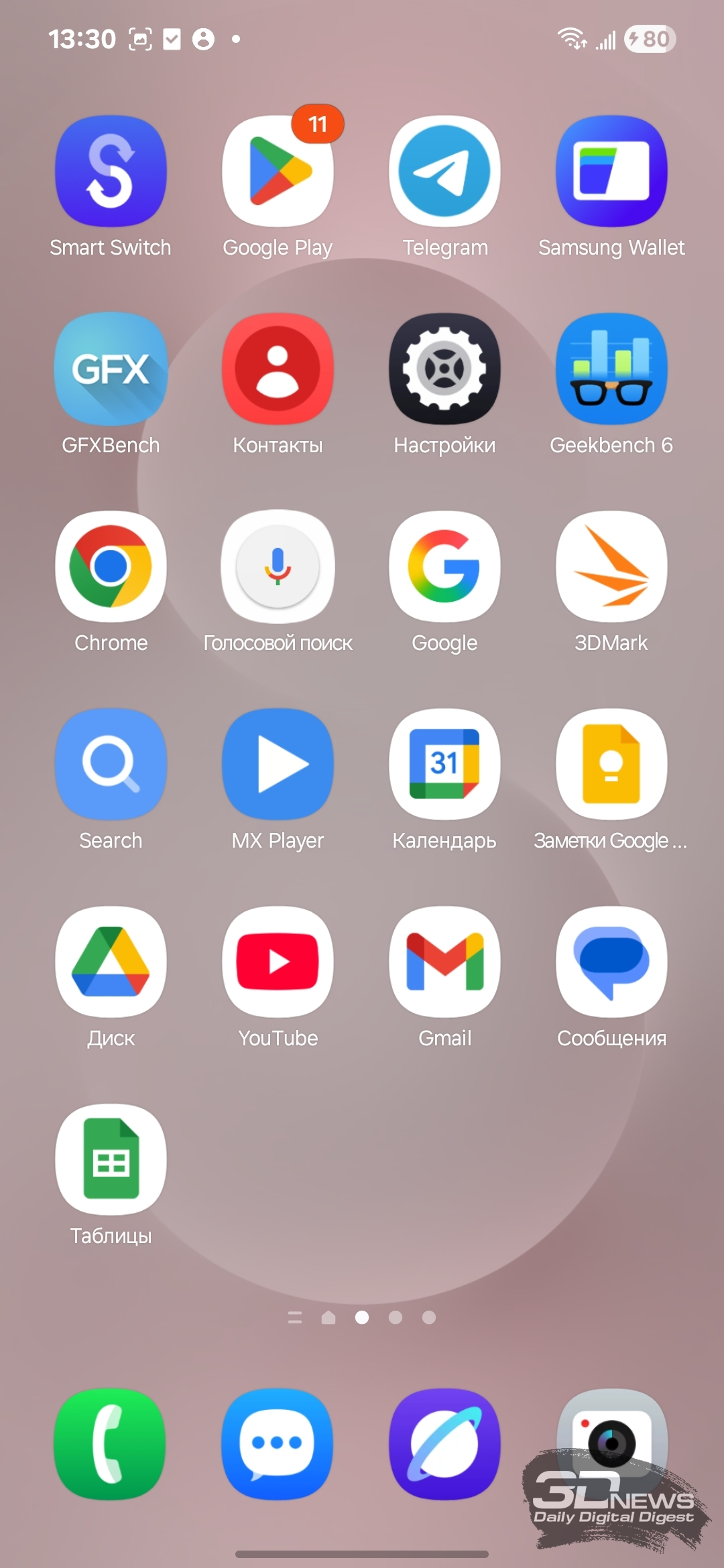Launch YouTube
The image size is (724, 1568).
(x=278, y=962)
